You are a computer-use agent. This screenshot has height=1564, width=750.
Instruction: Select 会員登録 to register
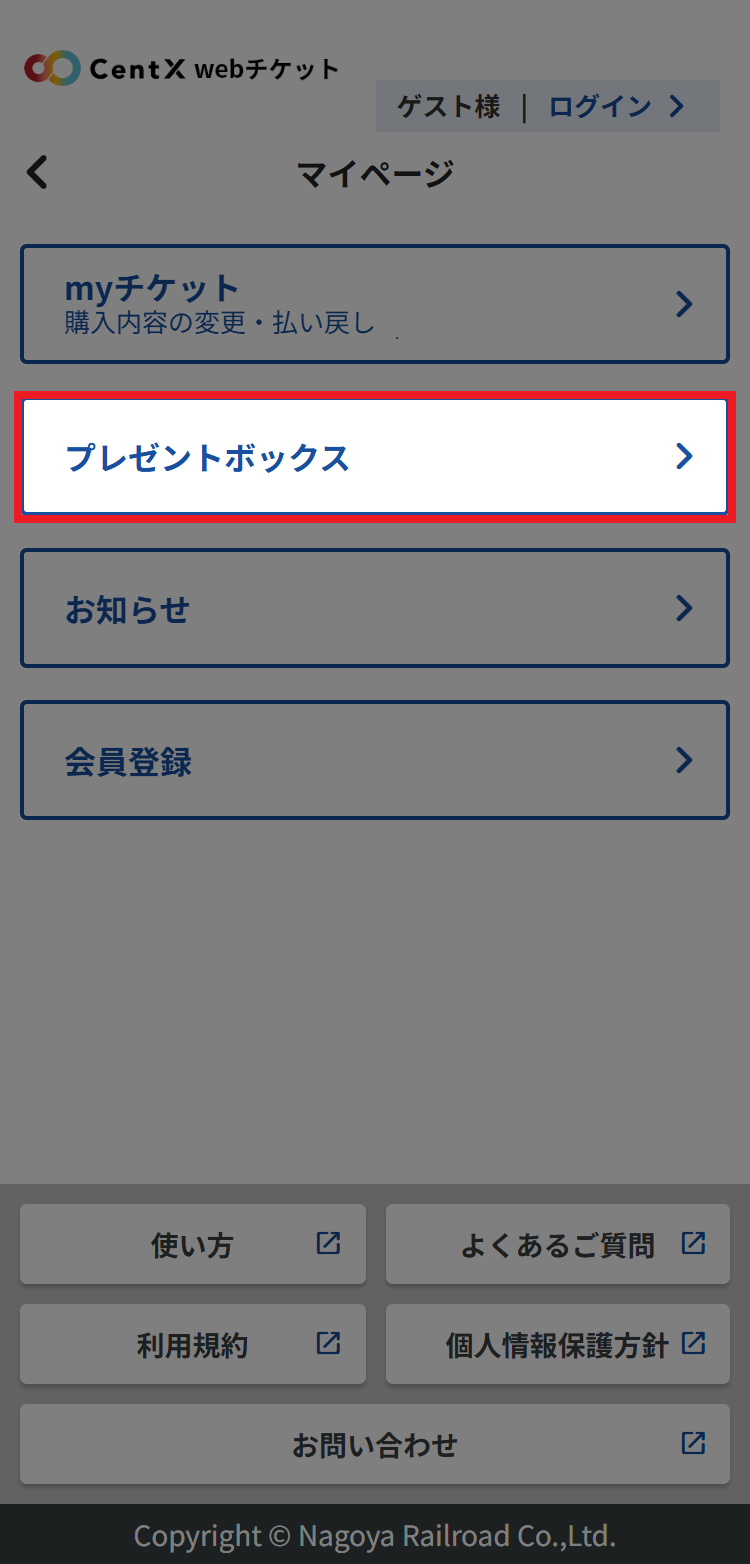point(374,760)
